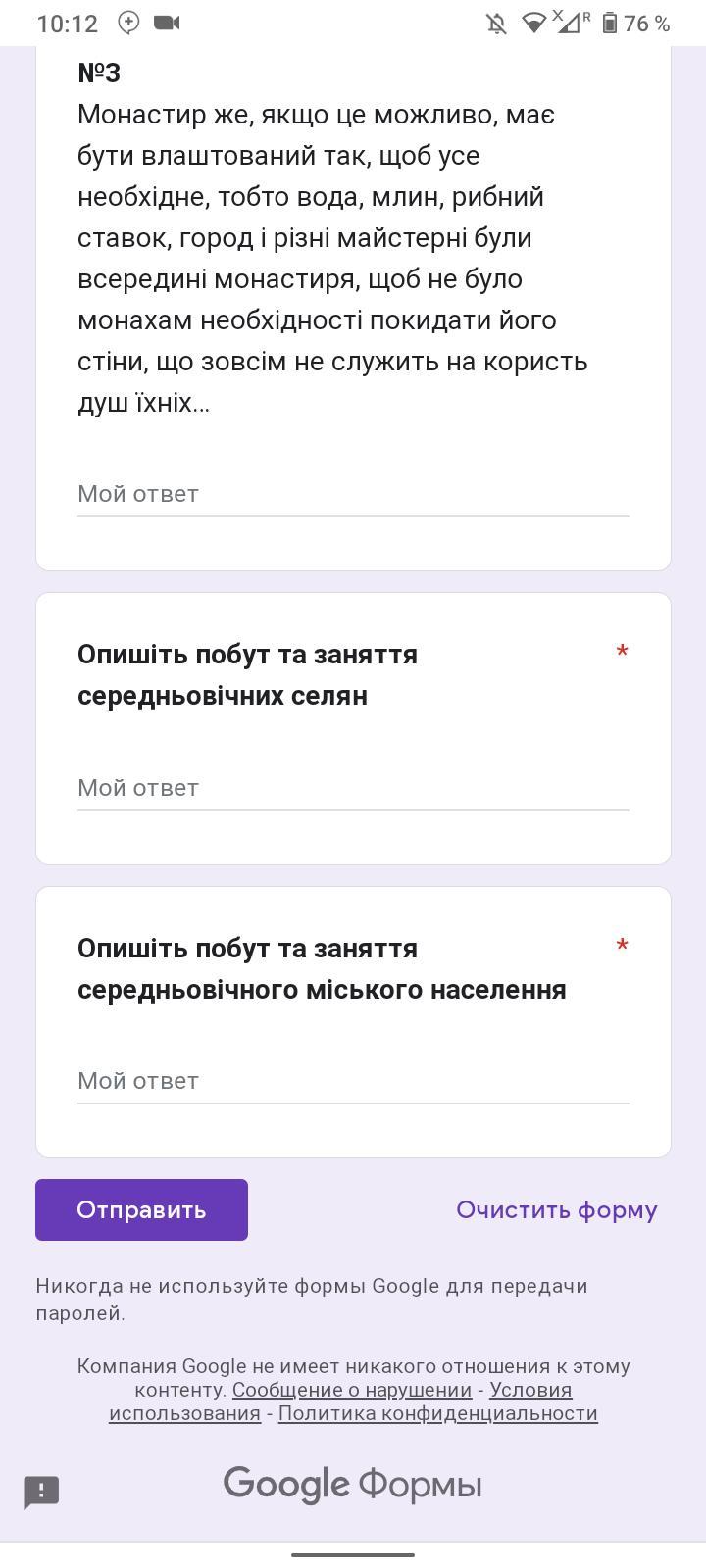Focus the answer field for міського населення
Image resolution: width=706 pixels, height=1568 pixels.
(x=353, y=1082)
